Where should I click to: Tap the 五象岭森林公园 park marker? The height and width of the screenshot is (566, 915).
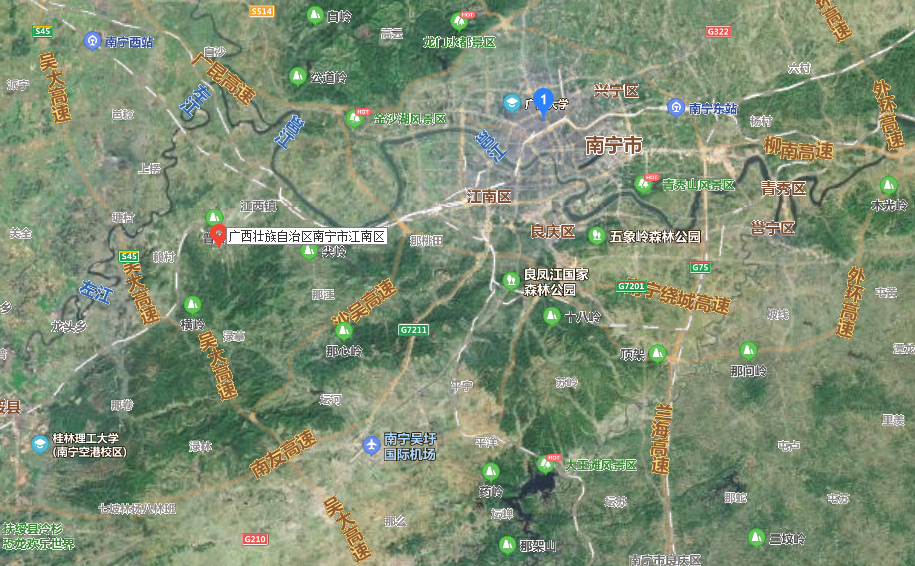[596, 236]
